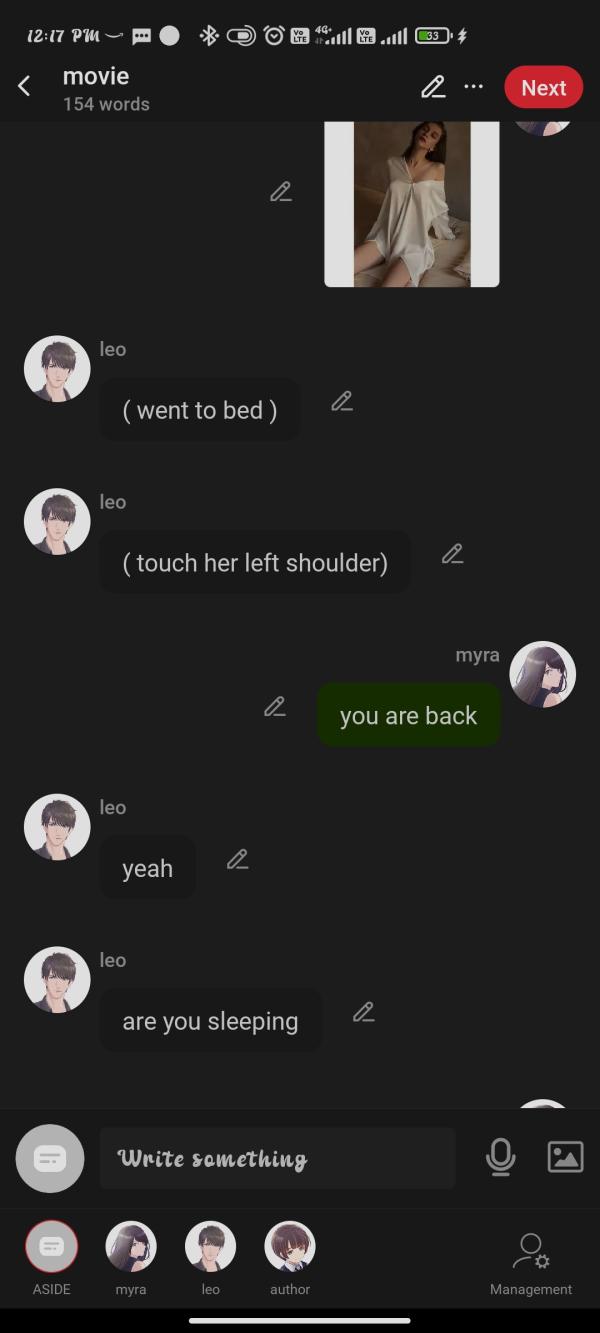Edit the "( went to bed )" message
600x1333 pixels.
point(342,401)
